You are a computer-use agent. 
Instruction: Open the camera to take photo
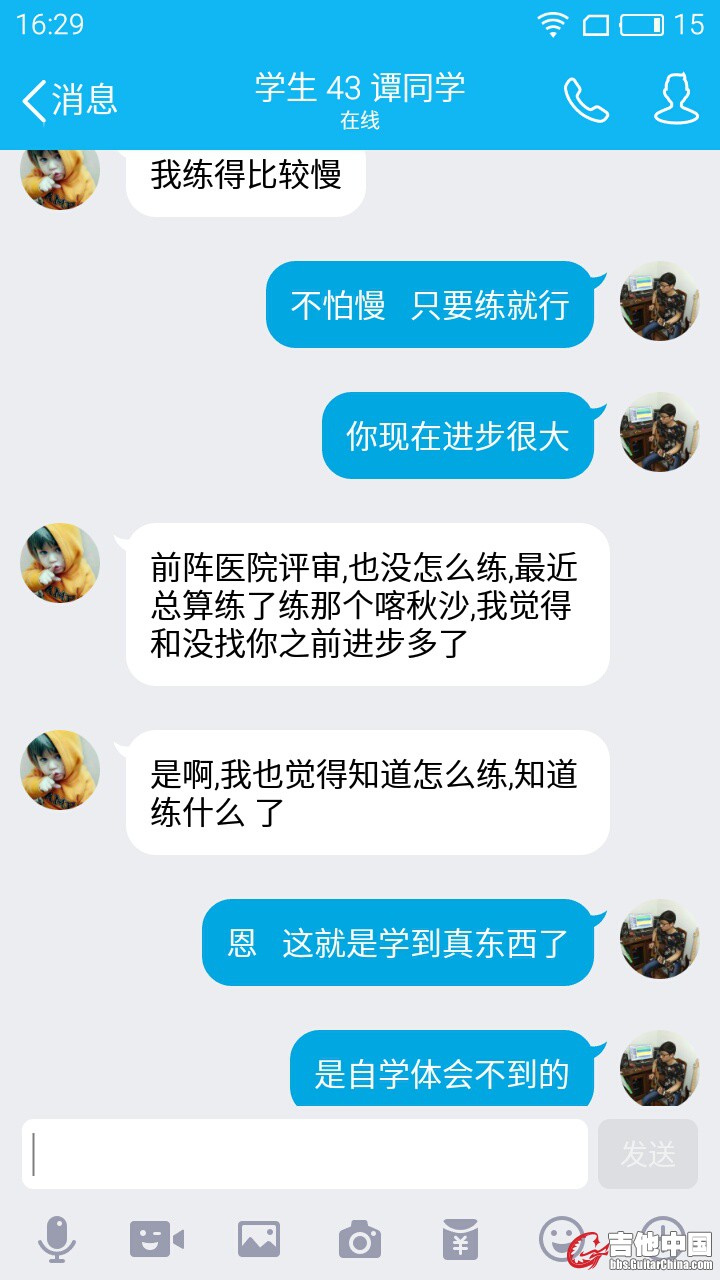pyautogui.click(x=360, y=1240)
